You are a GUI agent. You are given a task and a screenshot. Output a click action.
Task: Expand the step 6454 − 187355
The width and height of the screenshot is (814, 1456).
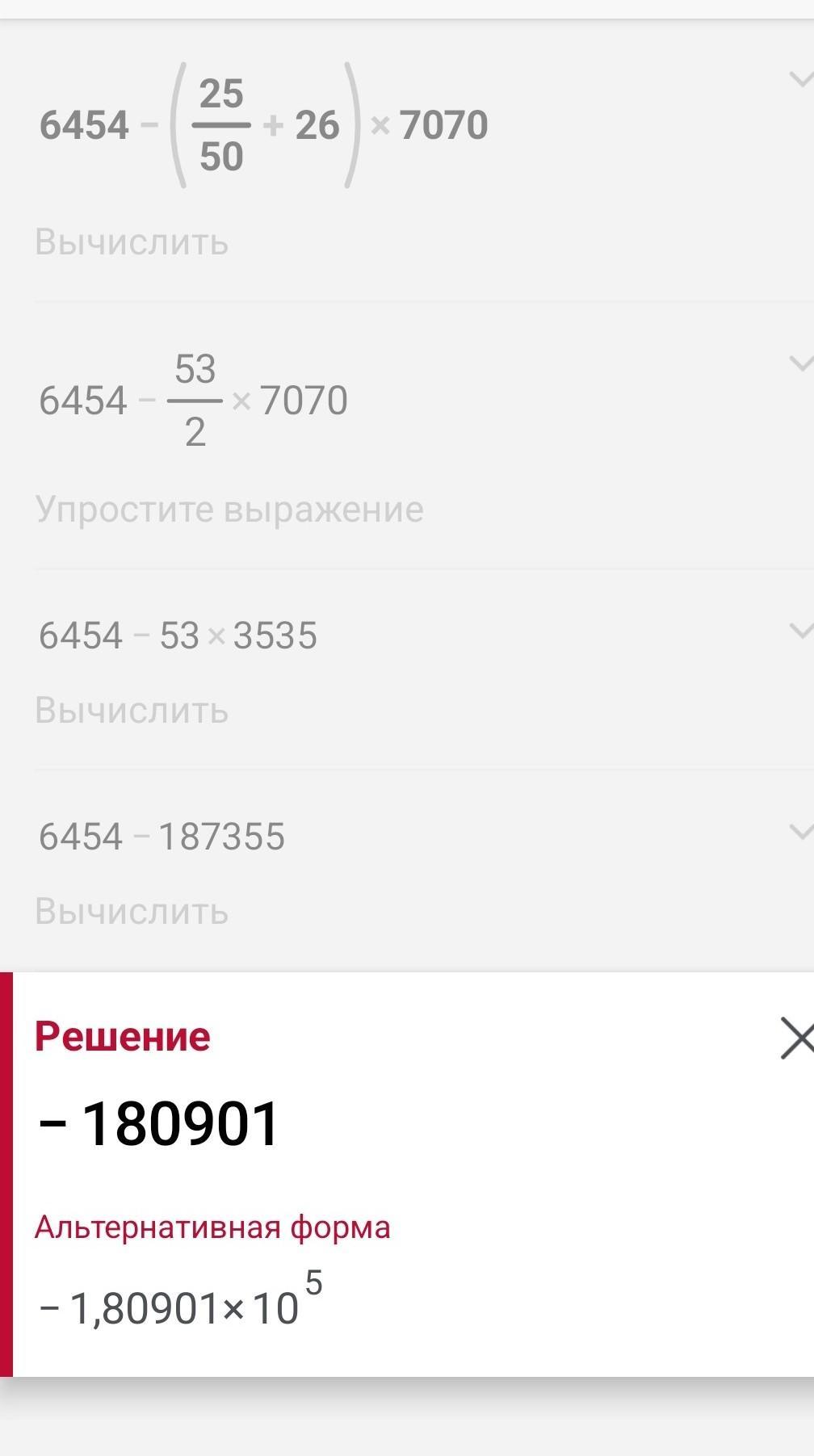tap(799, 831)
